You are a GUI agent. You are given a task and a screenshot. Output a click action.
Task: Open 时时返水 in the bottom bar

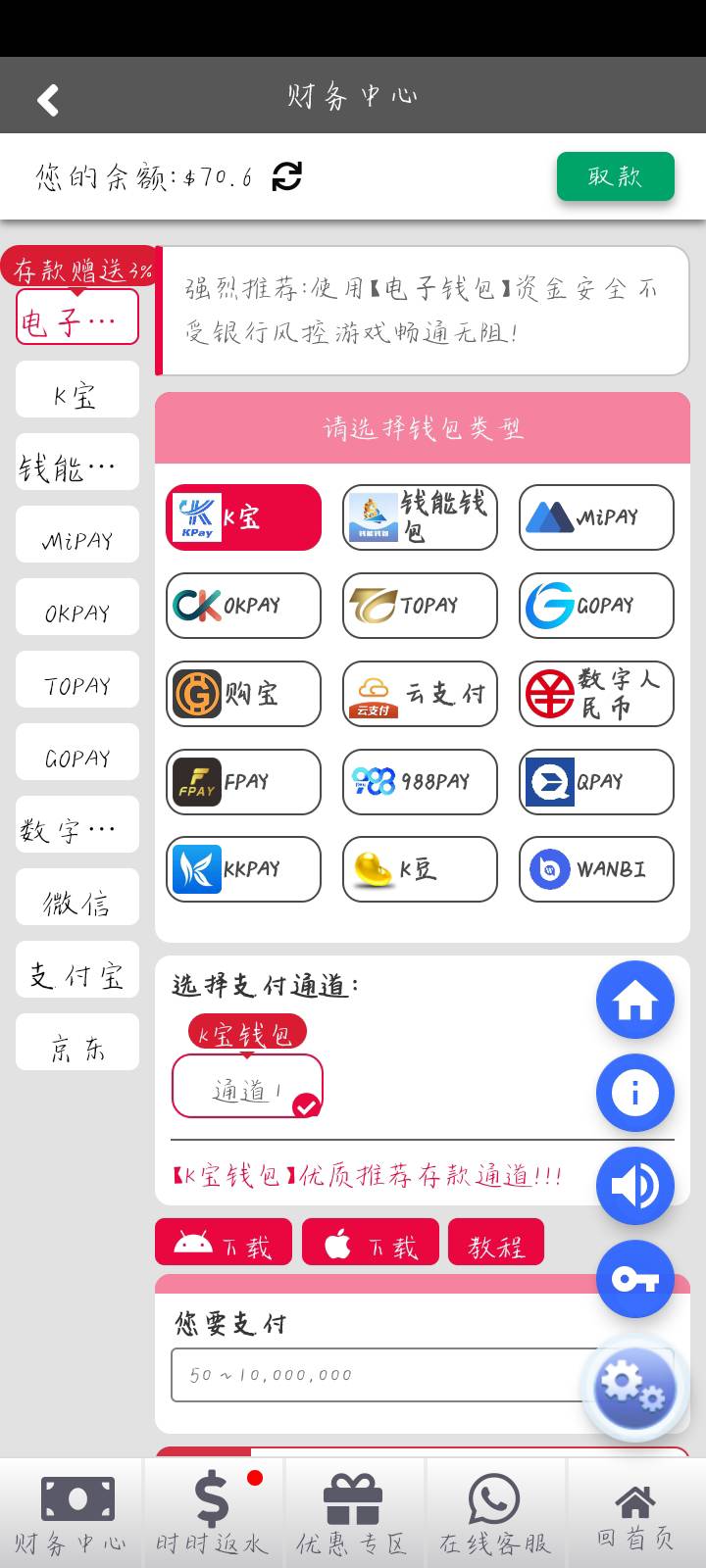(x=212, y=1513)
